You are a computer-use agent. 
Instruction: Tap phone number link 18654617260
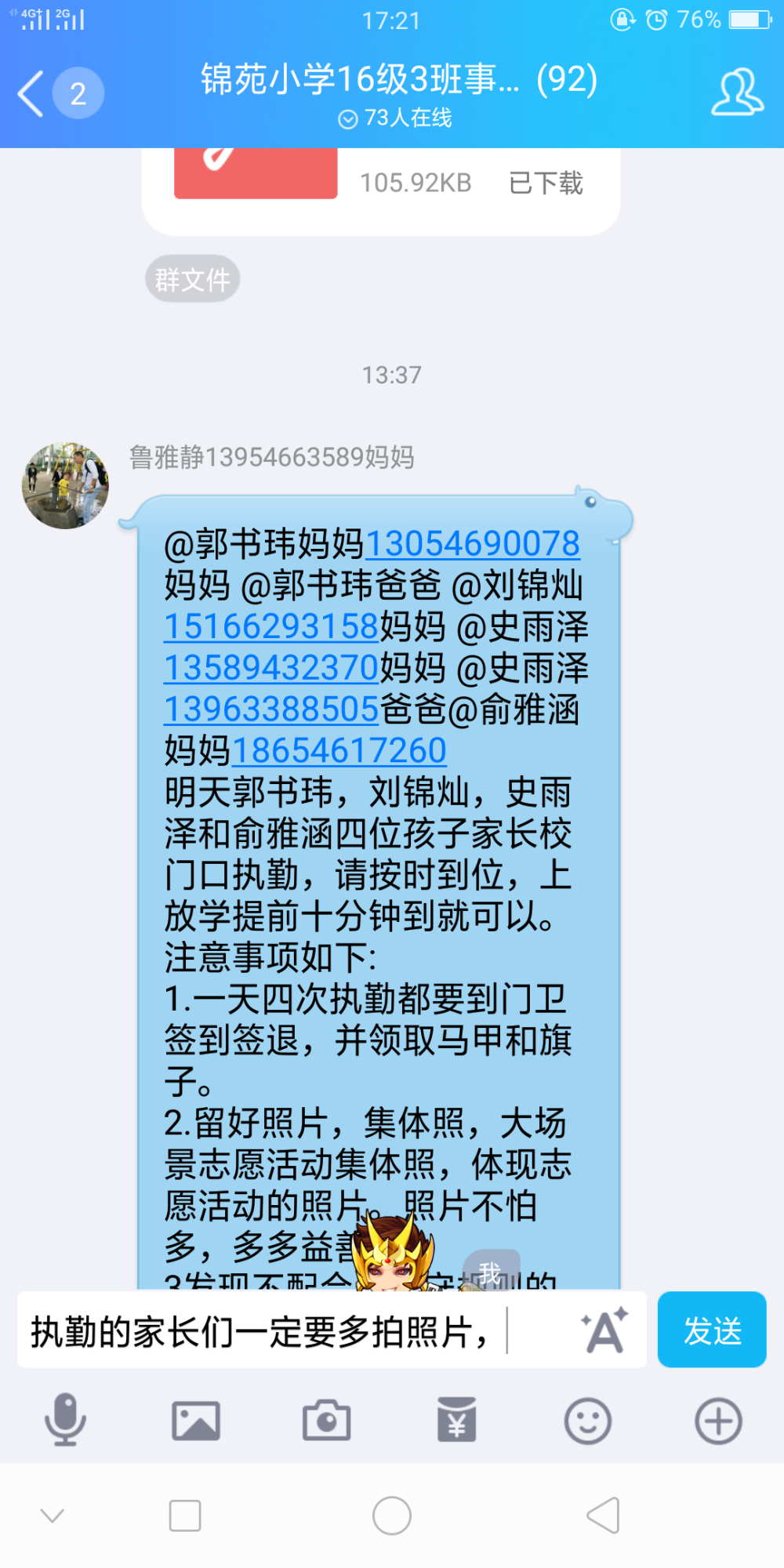click(339, 751)
